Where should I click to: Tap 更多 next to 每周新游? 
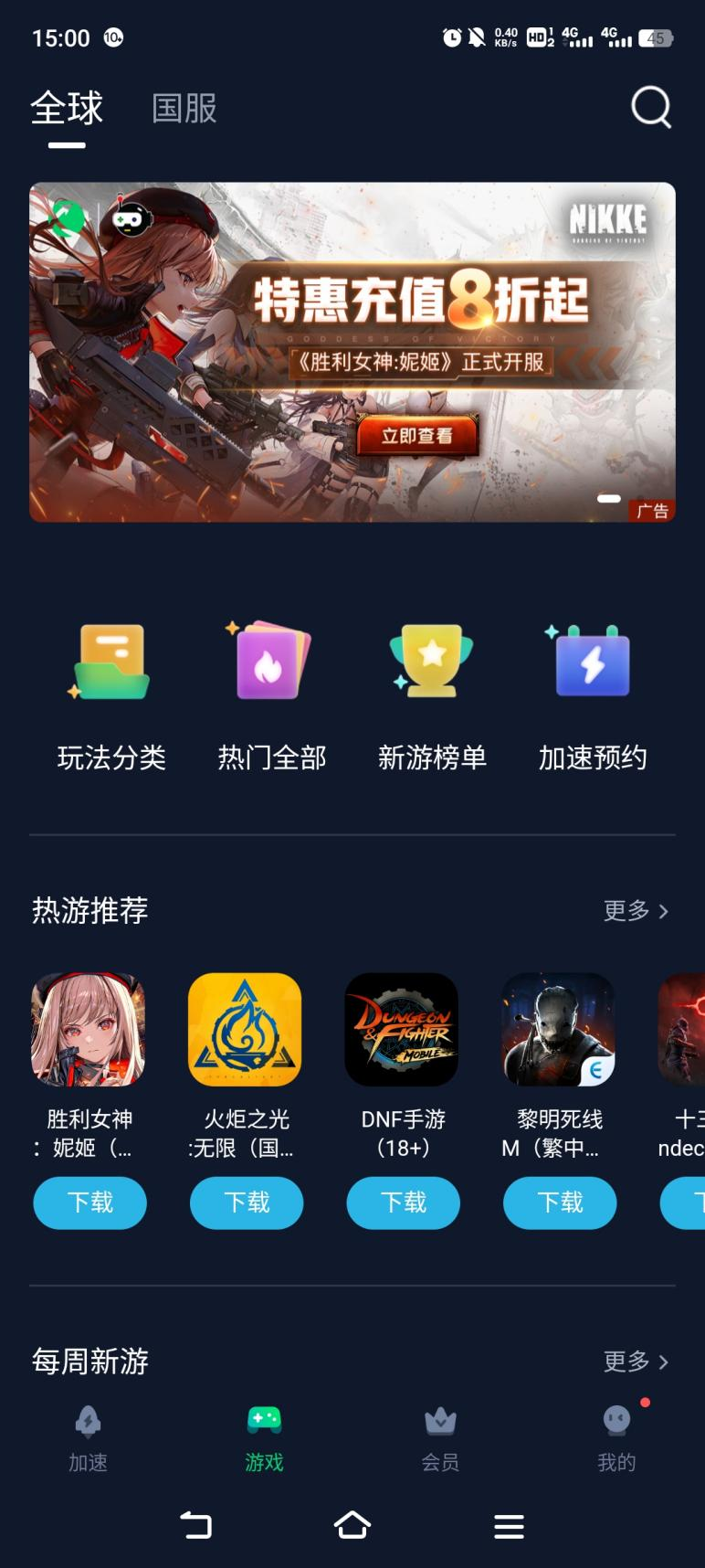[x=636, y=1361]
